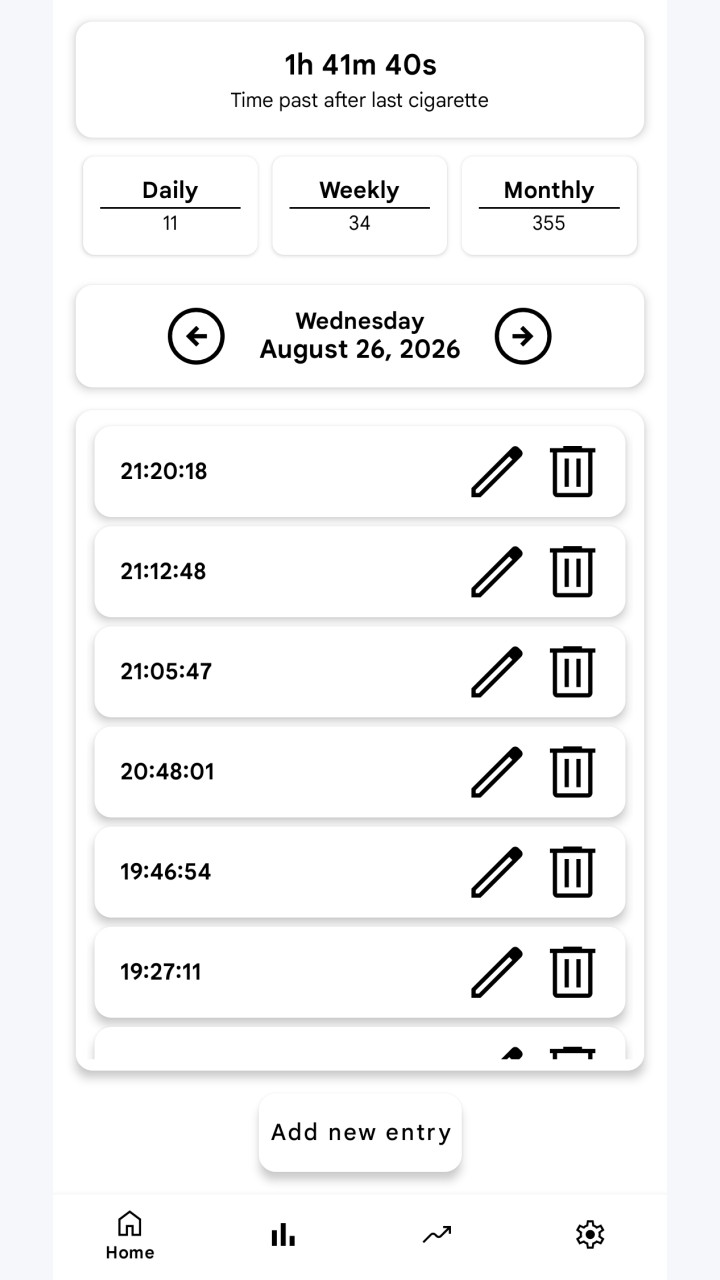Viewport: 720px width, 1280px height.
Task: Go to the previous day
Action: 196,336
